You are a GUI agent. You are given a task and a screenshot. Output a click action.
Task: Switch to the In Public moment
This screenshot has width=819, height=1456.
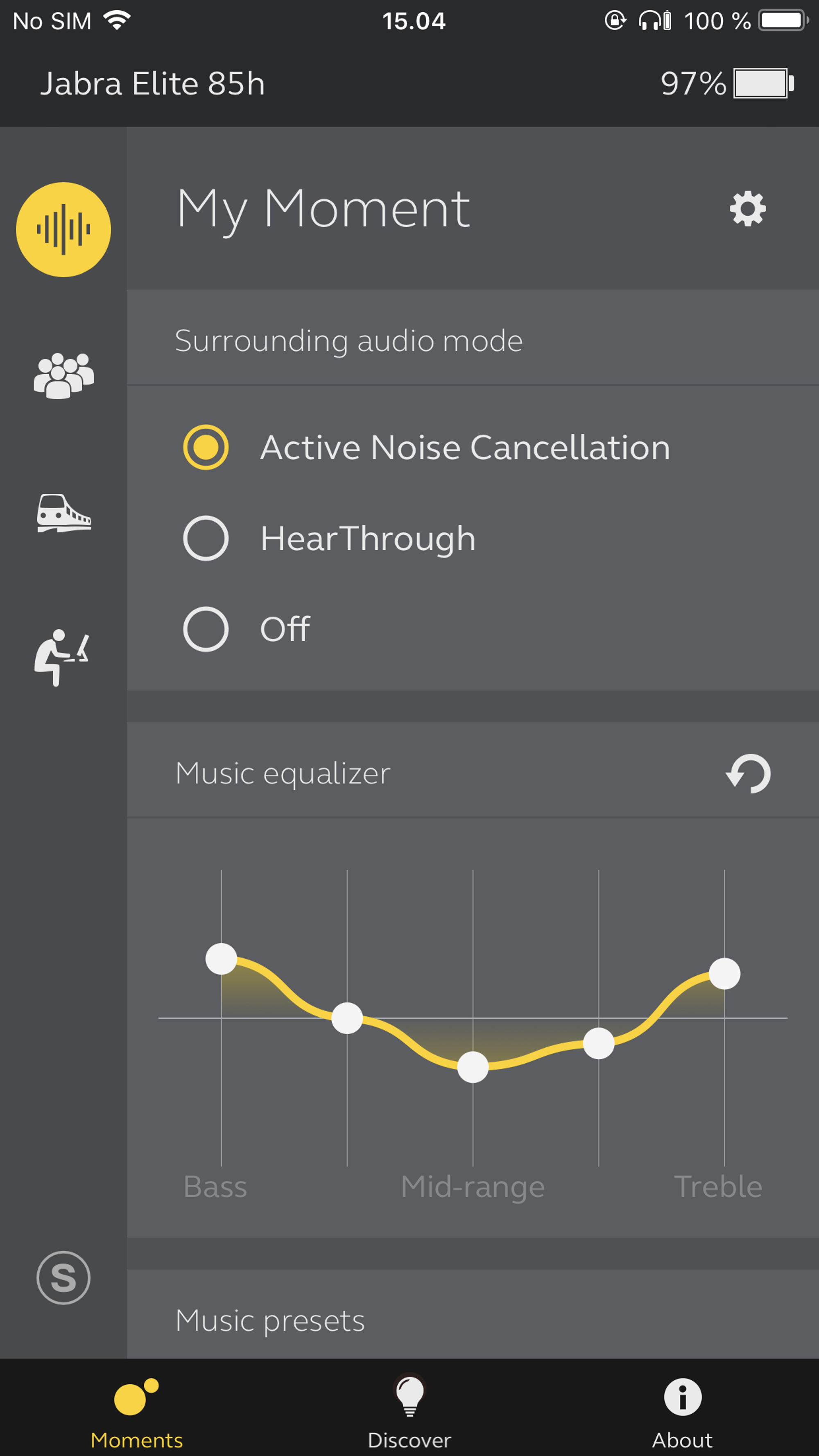point(63,376)
